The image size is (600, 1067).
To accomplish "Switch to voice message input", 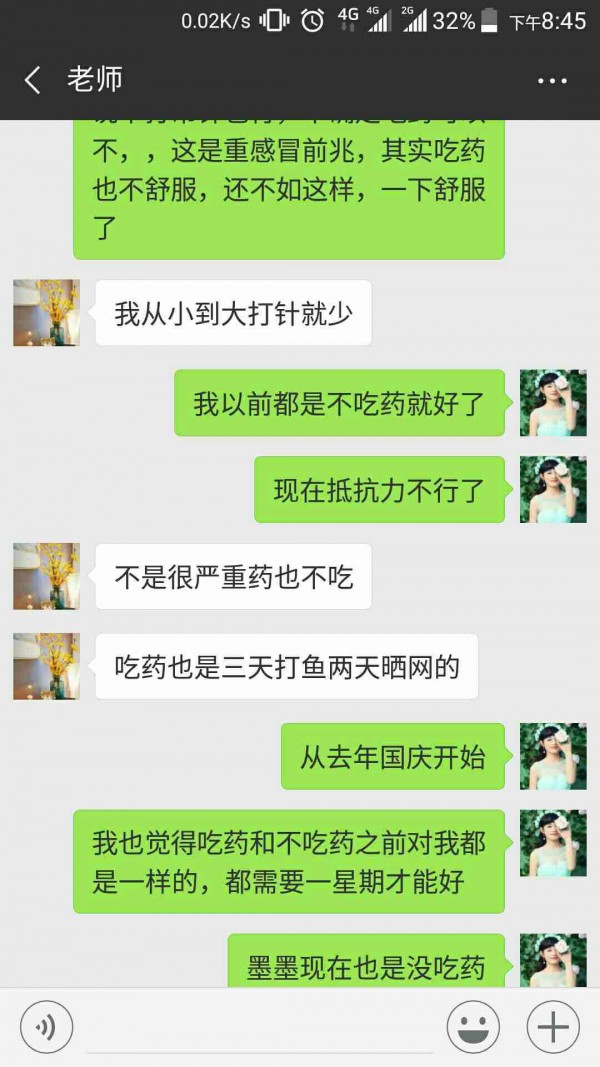I will pyautogui.click(x=46, y=1027).
